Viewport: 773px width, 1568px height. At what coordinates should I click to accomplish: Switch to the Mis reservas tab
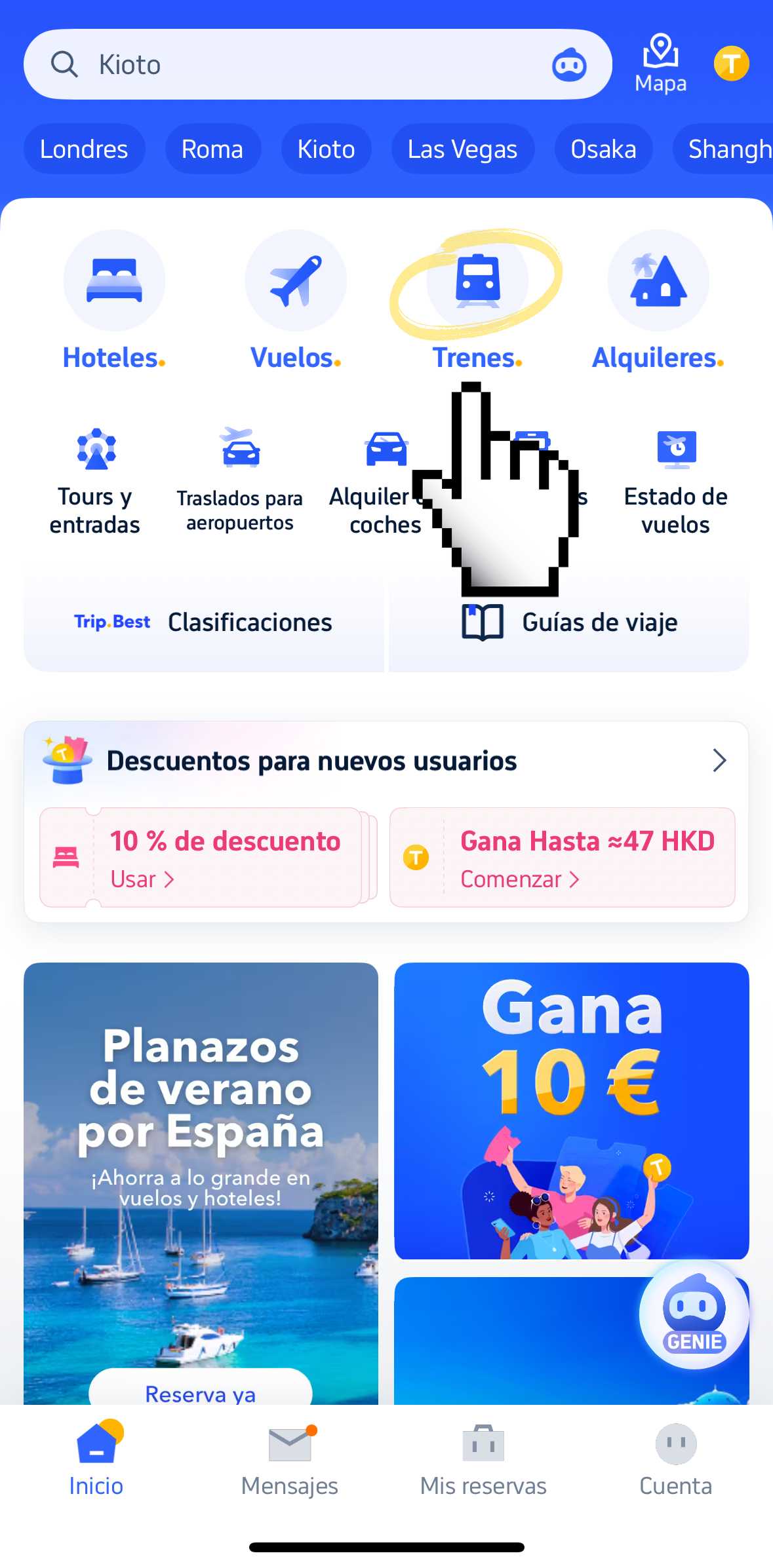click(483, 1459)
